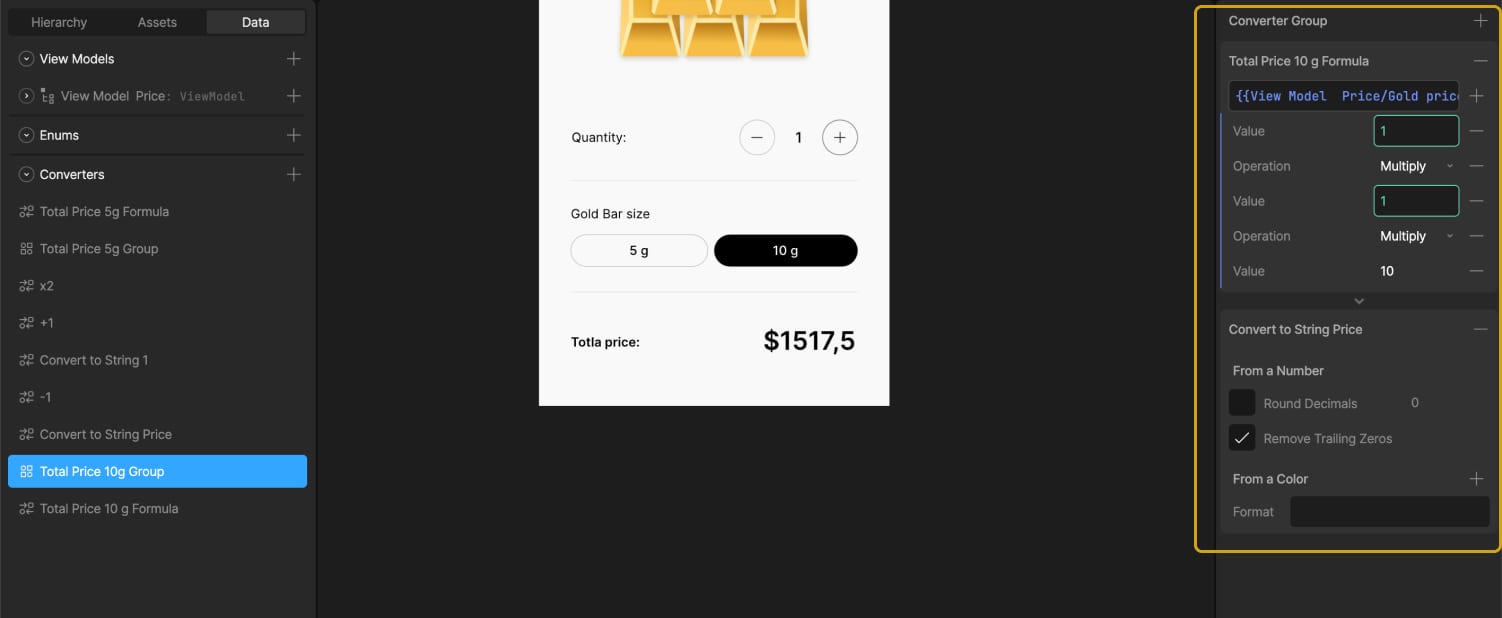Open the first Multiply operation dropdown

point(1416,166)
